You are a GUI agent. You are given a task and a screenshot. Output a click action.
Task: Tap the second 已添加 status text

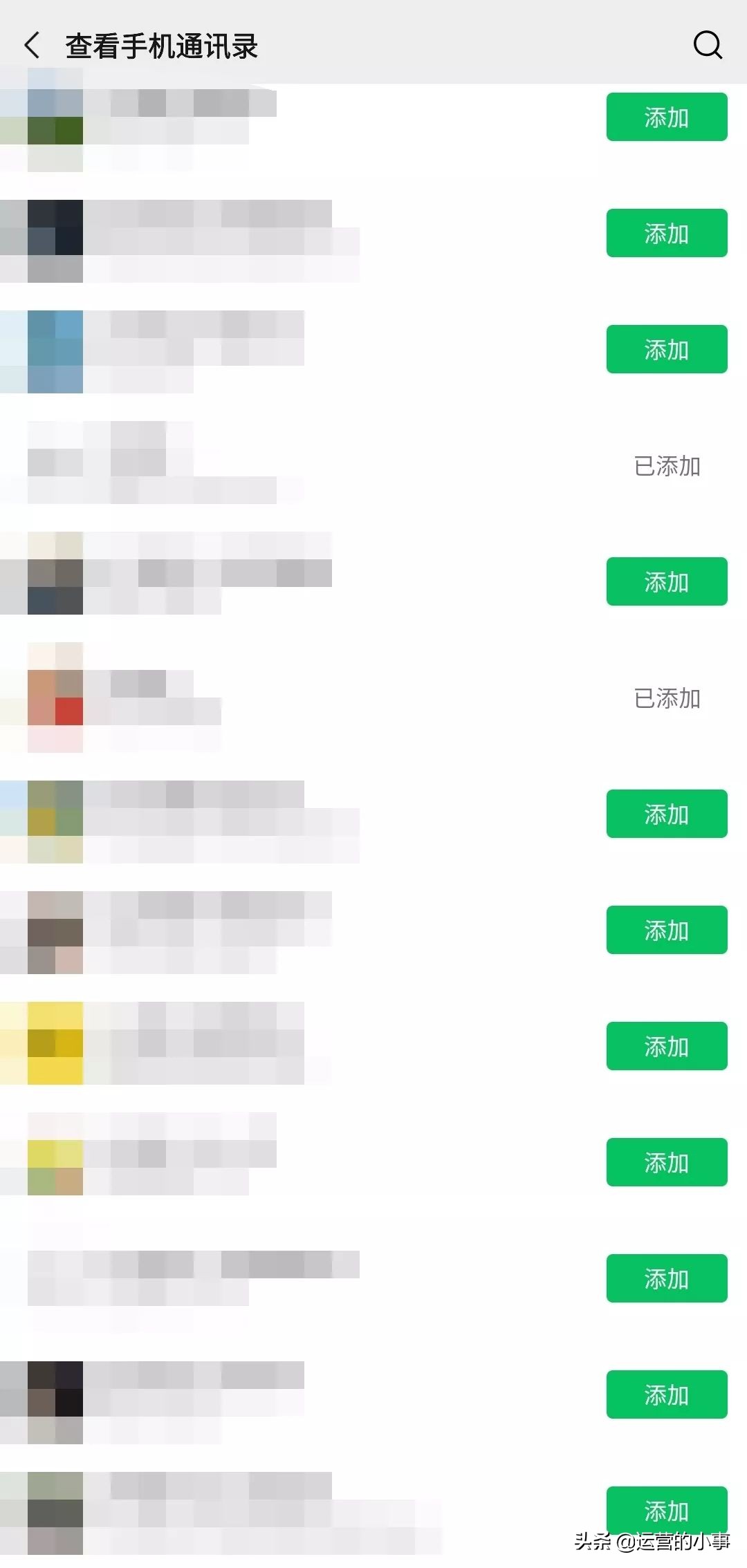(x=666, y=700)
